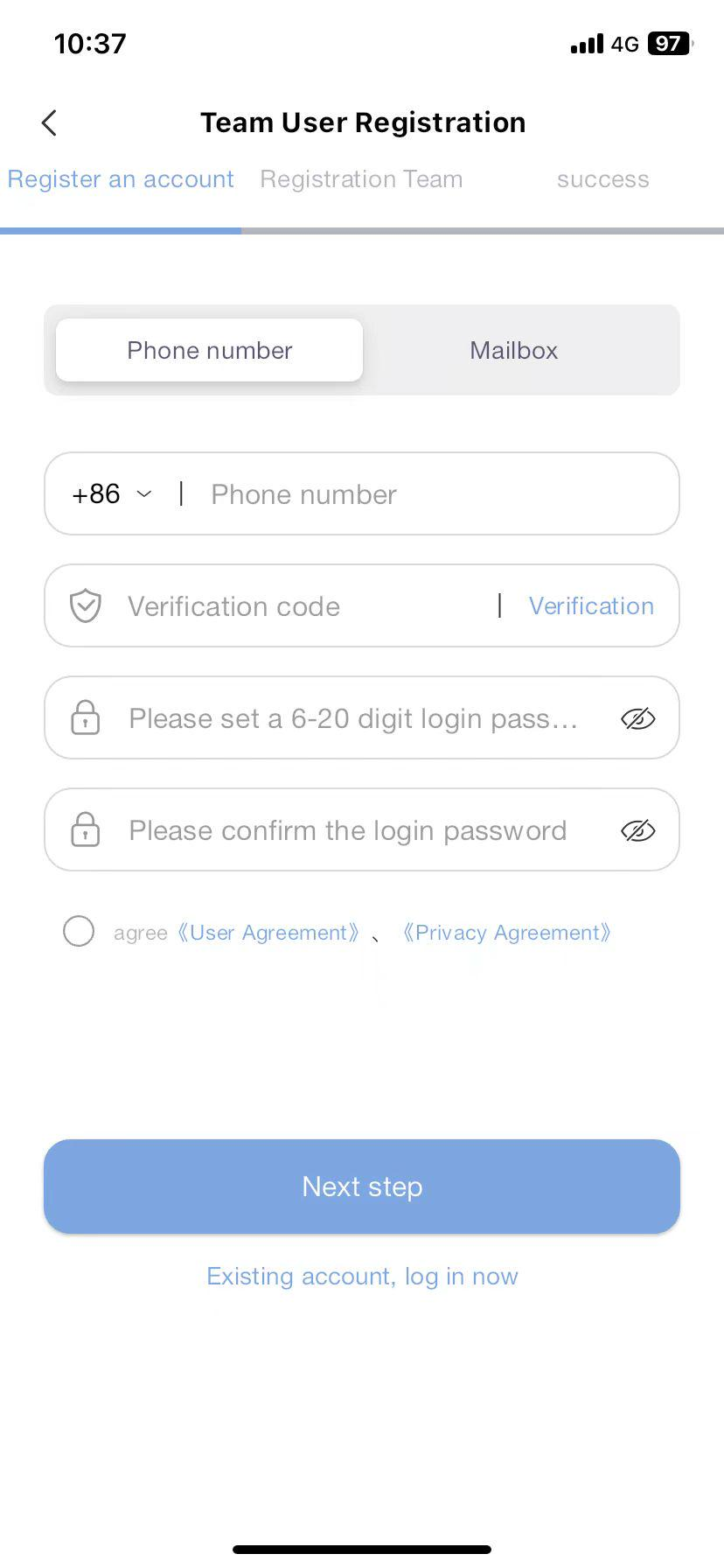This screenshot has width=724, height=1568.
Task: Open the +86 country code dropdown
Action: tap(111, 493)
